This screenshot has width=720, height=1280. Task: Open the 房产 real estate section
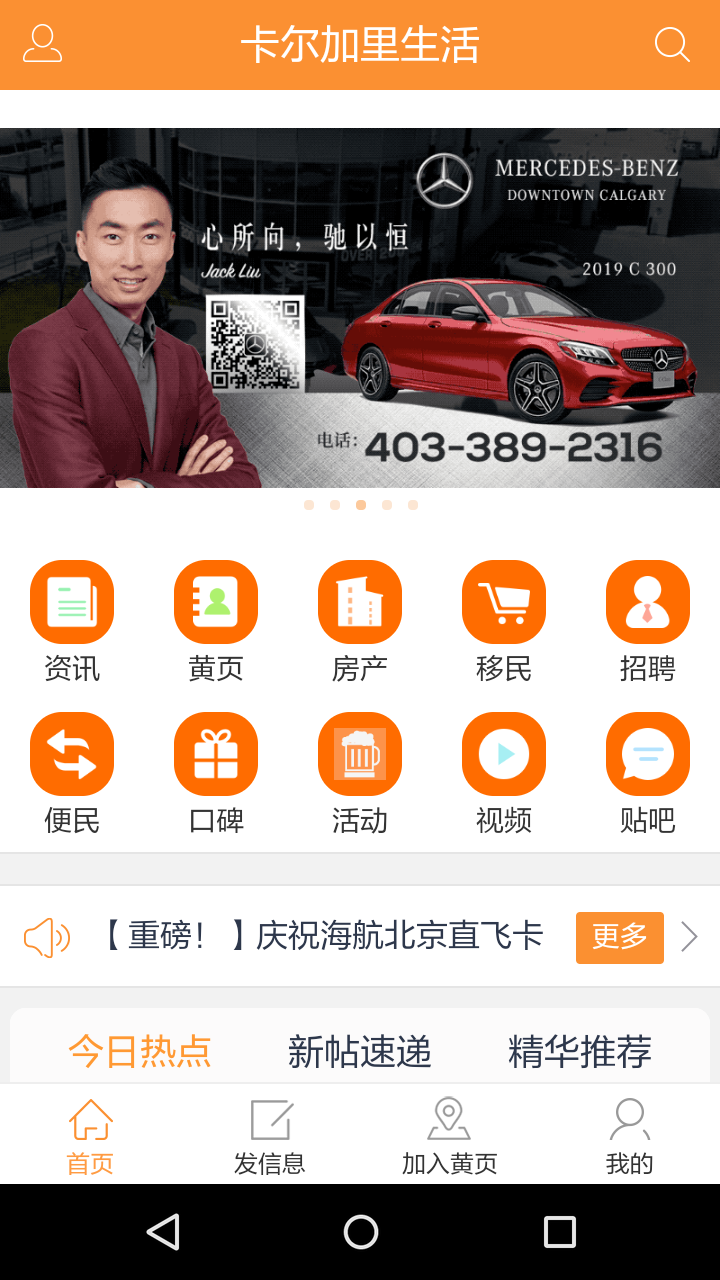360,620
